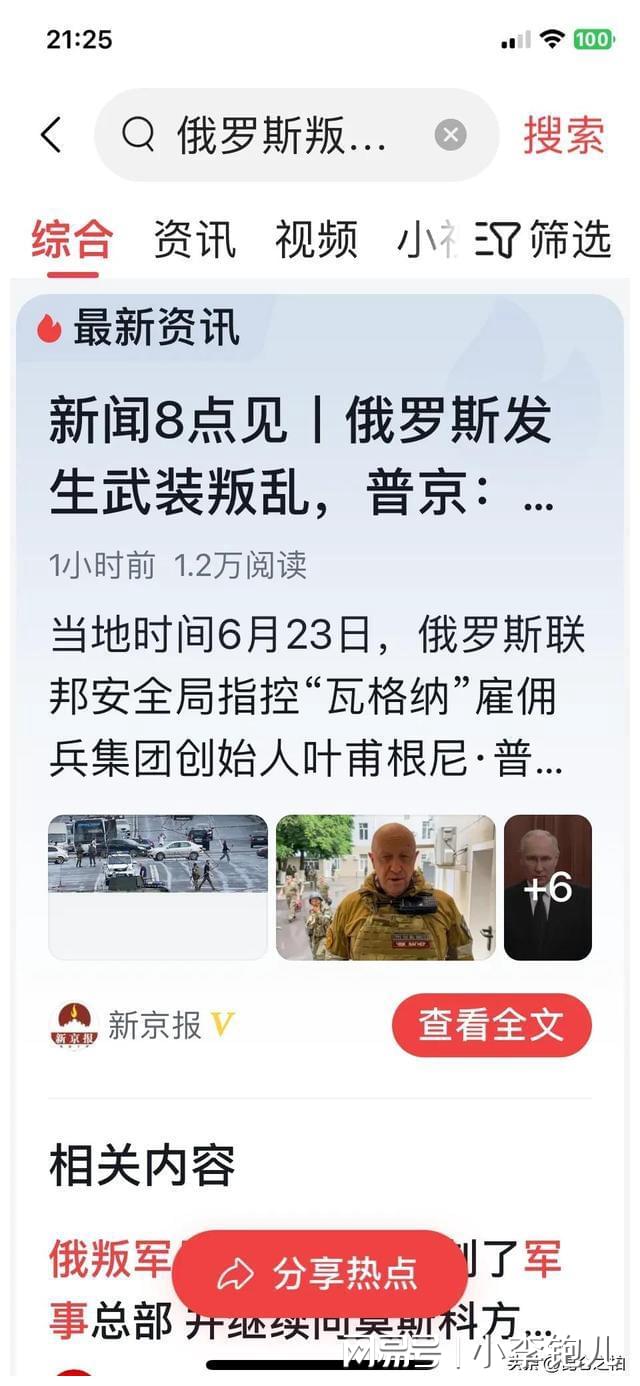Tap the 分享热点 share button
640x1386 pixels.
click(318, 1273)
